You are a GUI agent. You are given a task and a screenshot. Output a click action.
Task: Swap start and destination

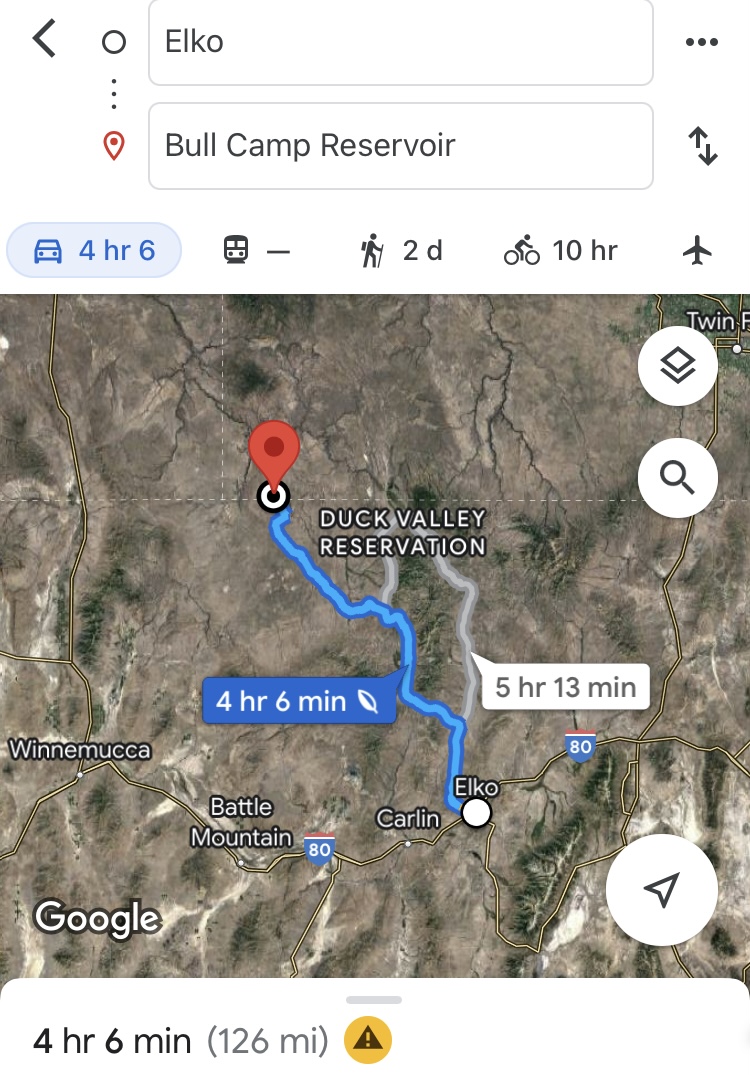(704, 147)
